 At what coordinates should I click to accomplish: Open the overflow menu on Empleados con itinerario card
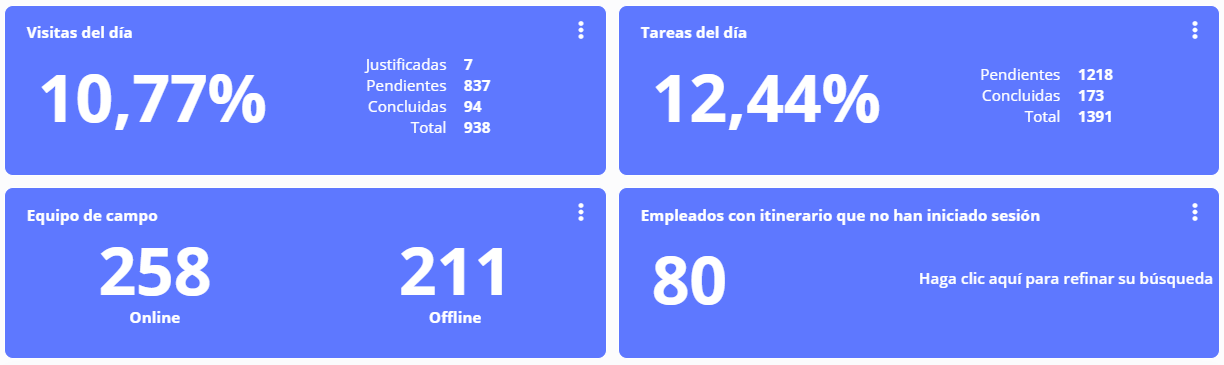[x=1195, y=212]
